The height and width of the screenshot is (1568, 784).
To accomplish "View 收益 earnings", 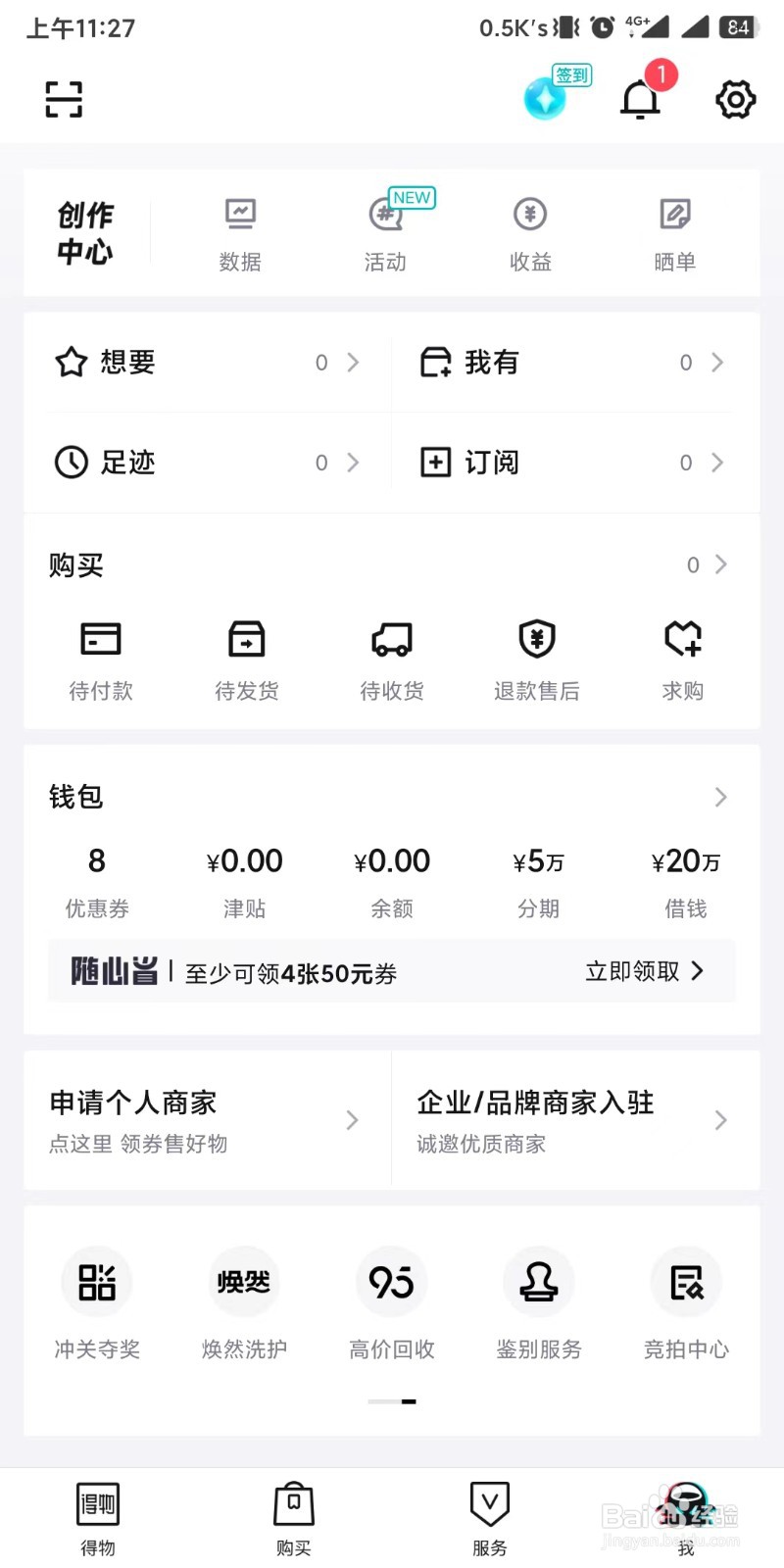I will [530, 233].
